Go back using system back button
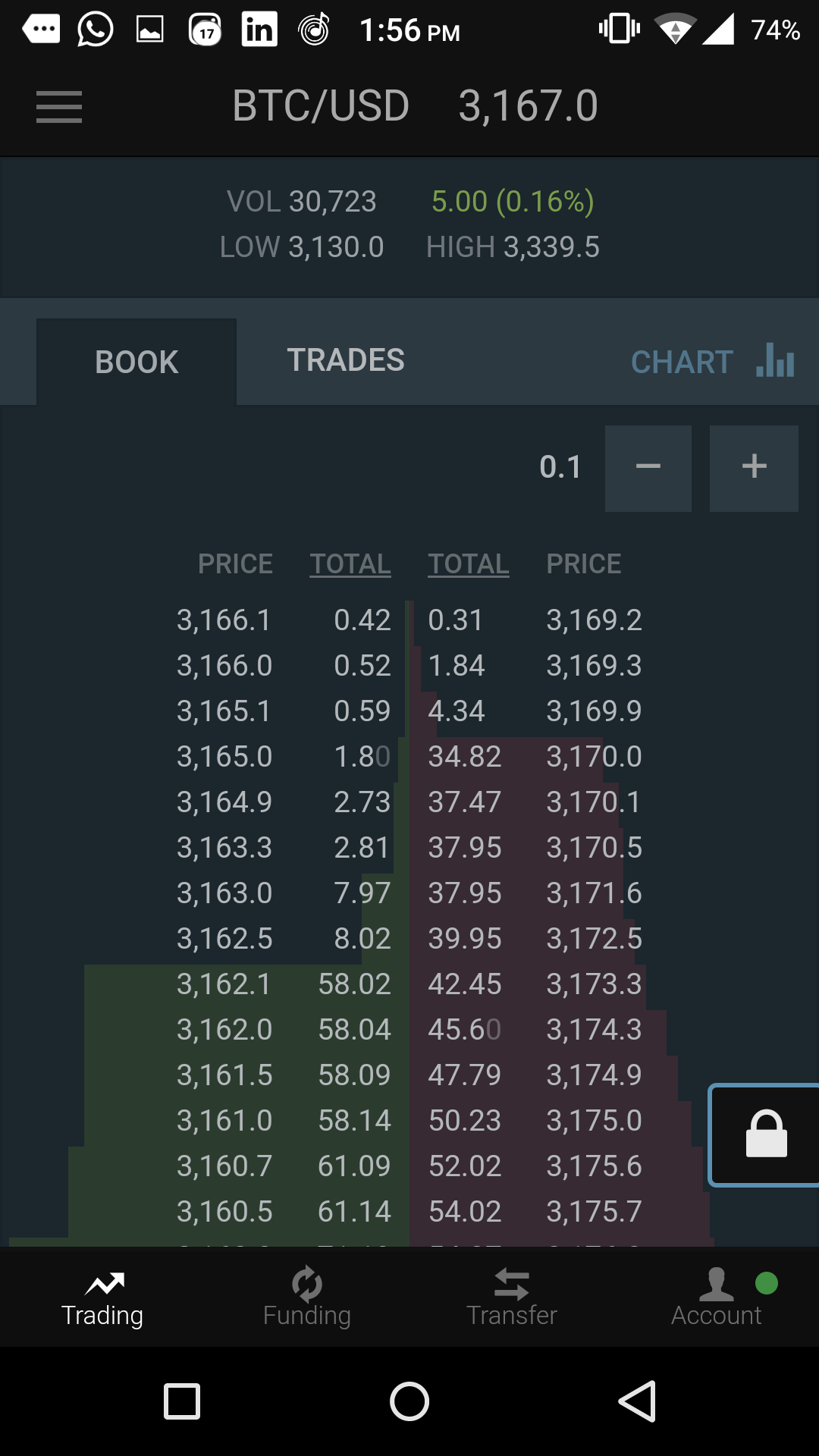Screen dimensions: 819x1456 click(637, 1401)
